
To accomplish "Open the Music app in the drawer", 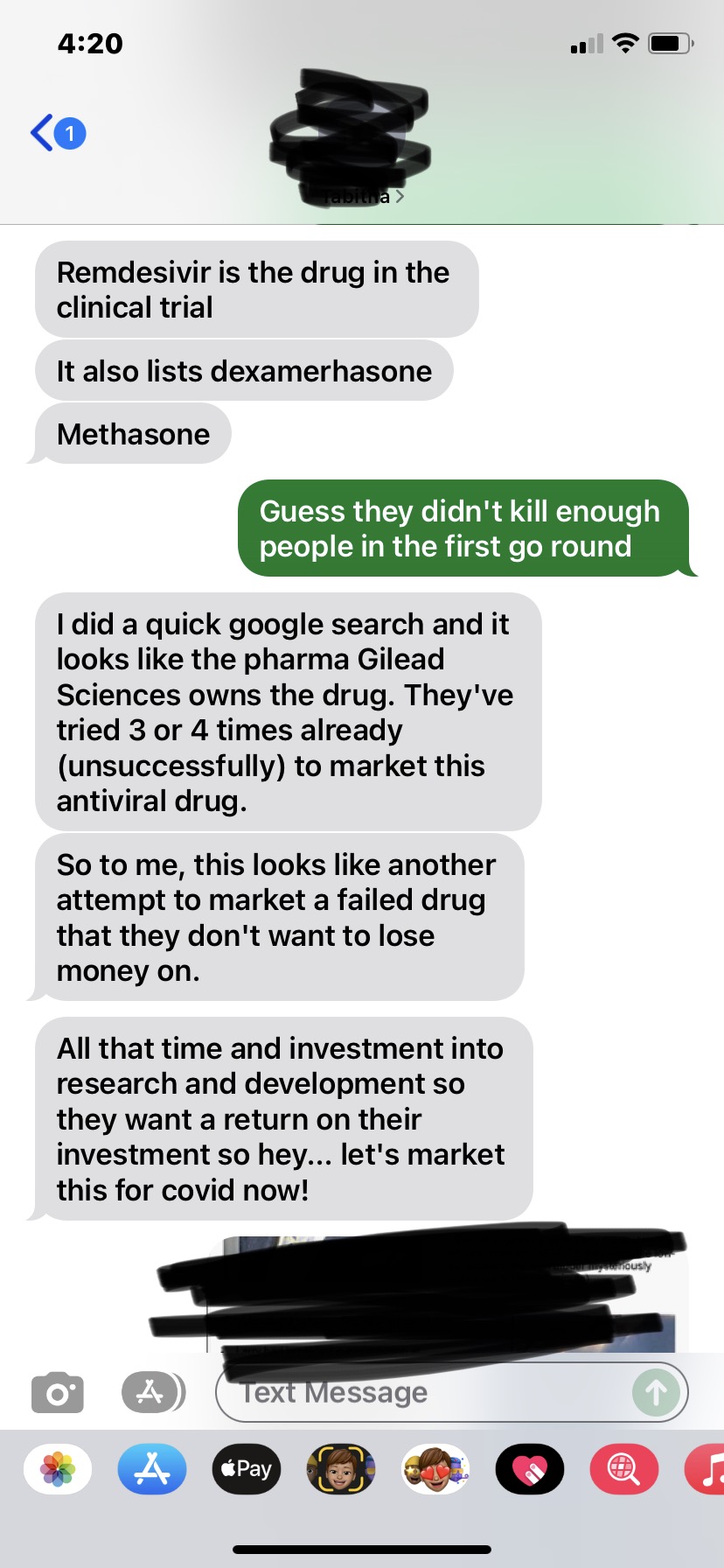I will click(x=708, y=1469).
